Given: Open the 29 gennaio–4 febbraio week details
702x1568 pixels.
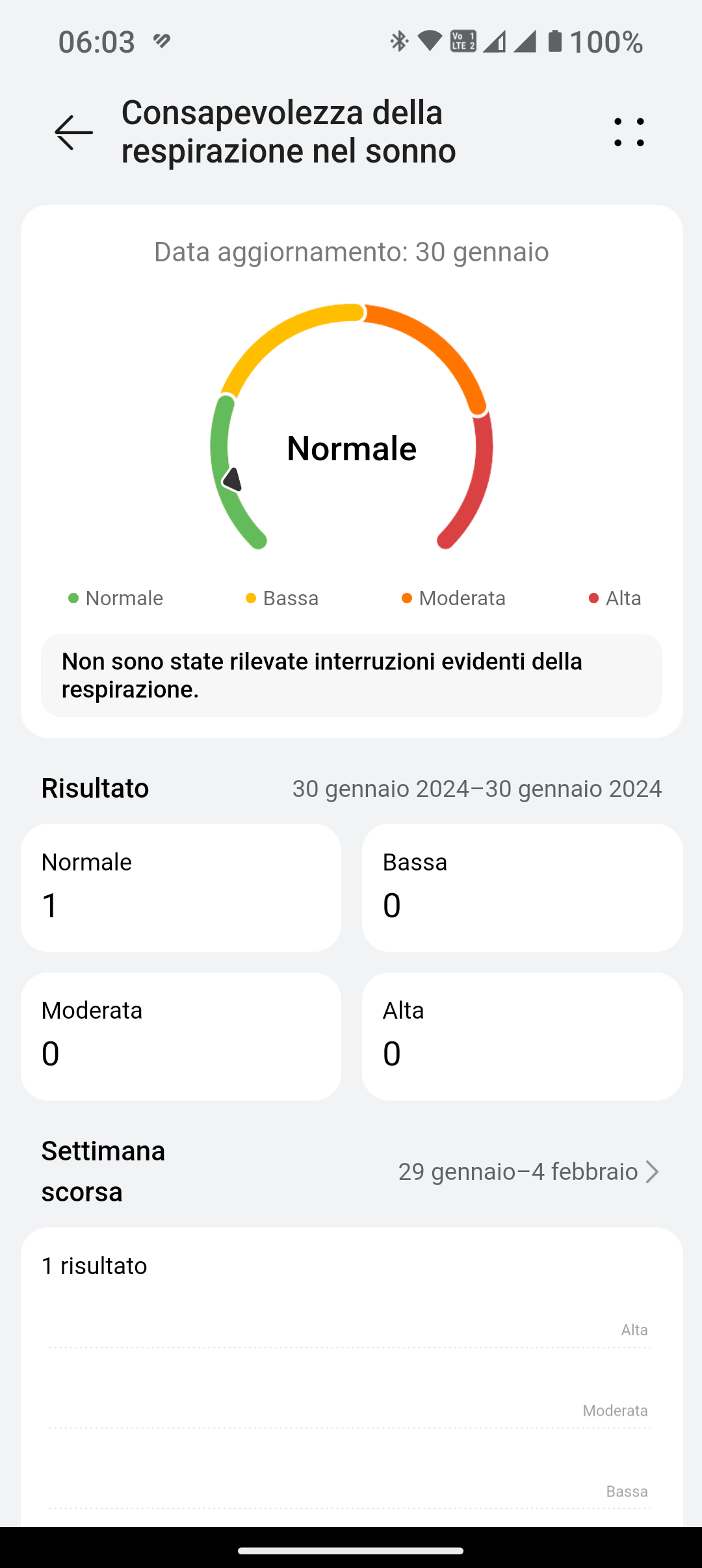Looking at the screenshot, I should point(528,1171).
